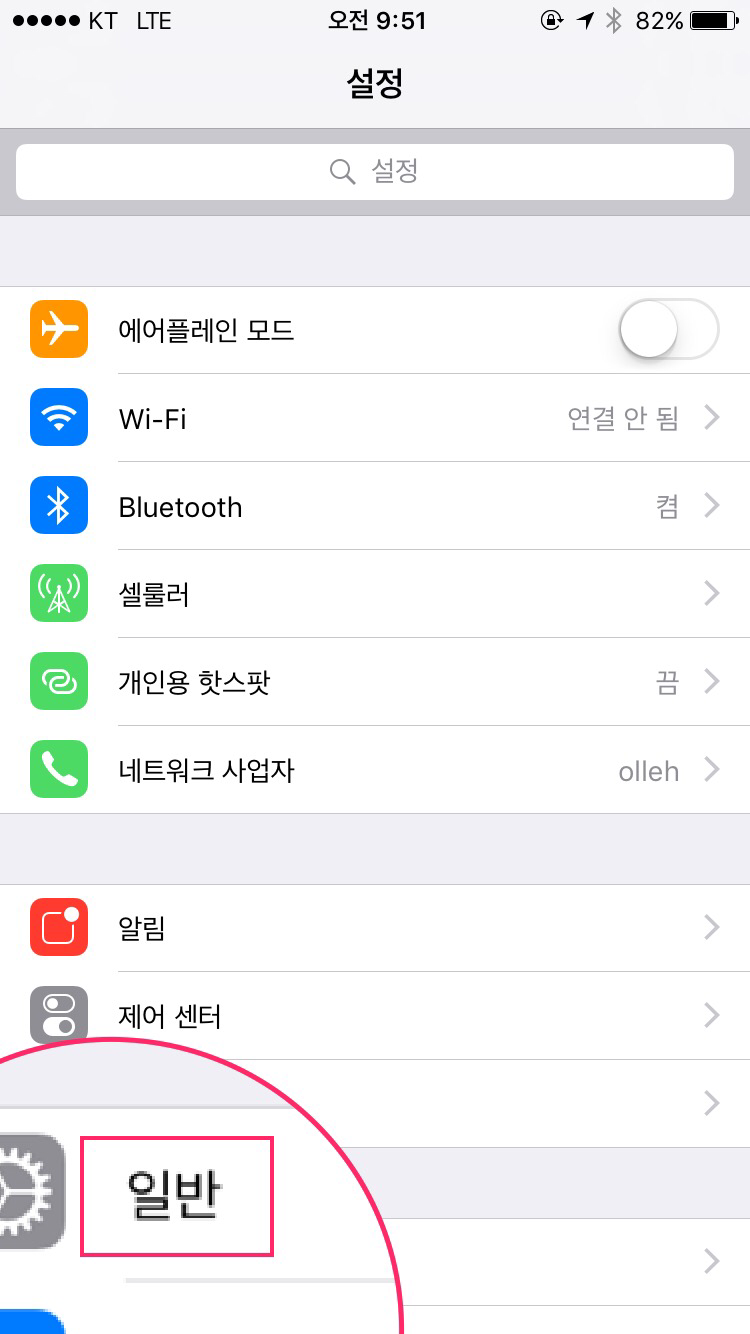Open 알림 settings
The width and height of the screenshot is (750, 1334).
[375, 928]
